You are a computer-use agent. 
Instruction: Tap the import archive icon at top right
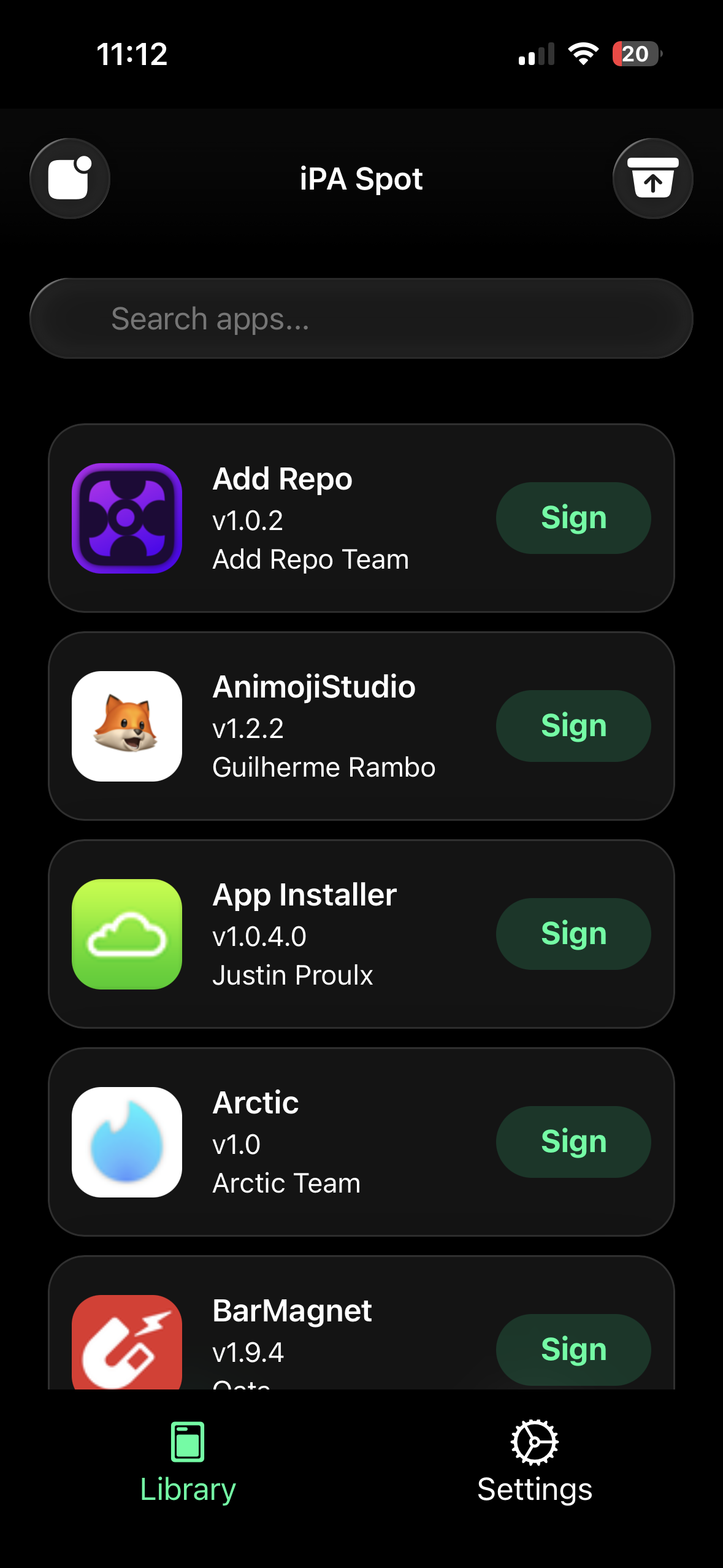click(652, 179)
